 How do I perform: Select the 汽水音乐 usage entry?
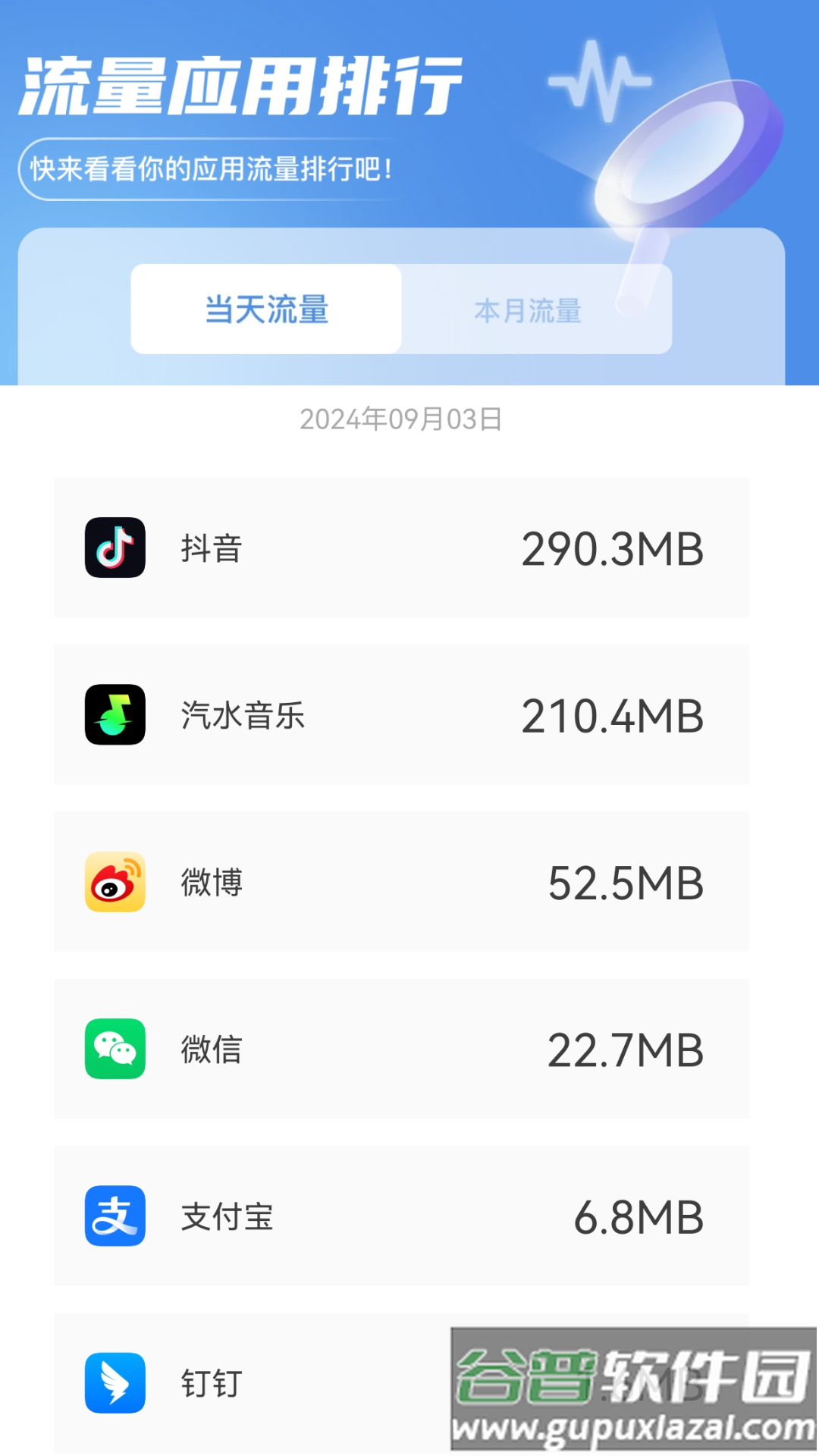point(401,714)
